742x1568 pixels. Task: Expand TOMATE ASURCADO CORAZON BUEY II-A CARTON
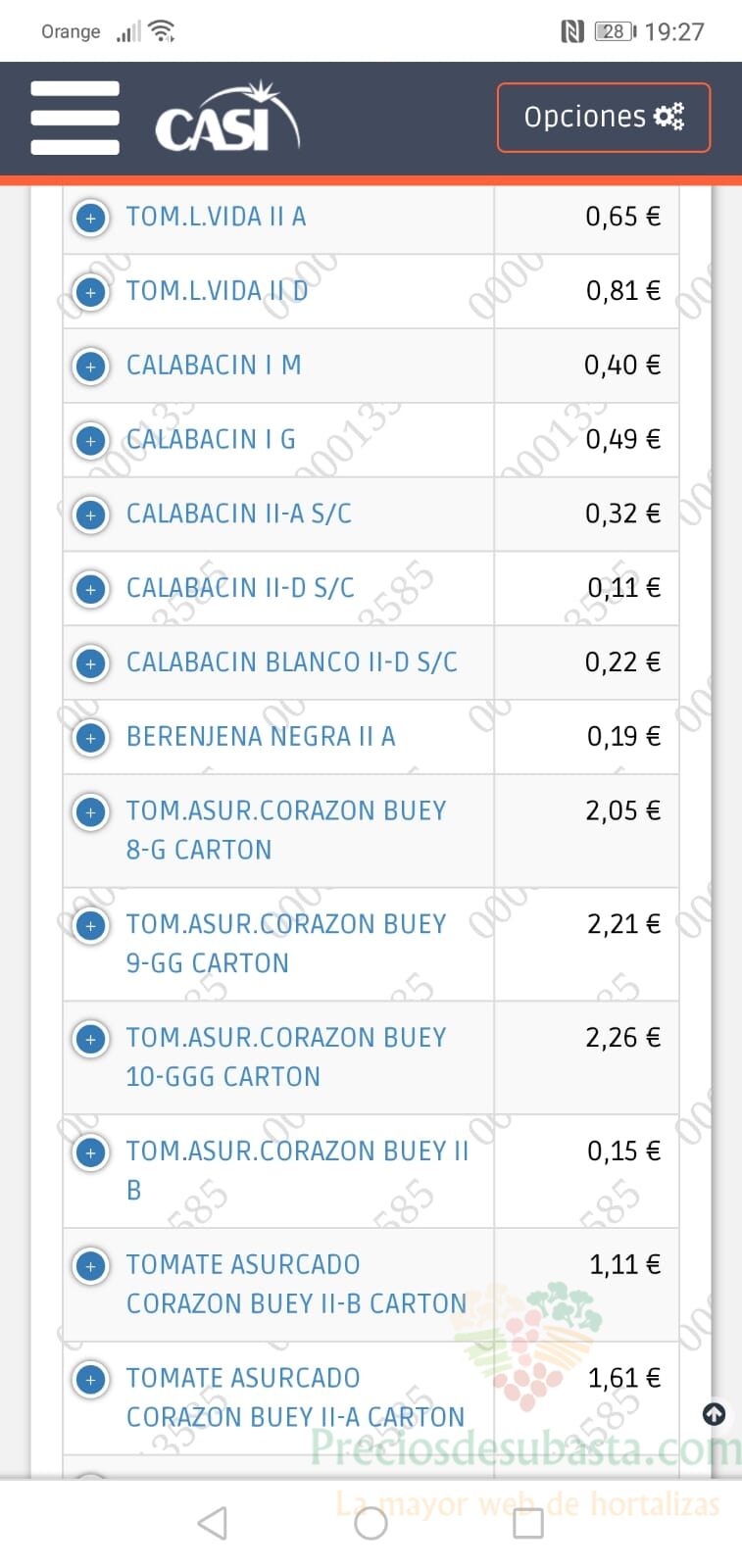coord(91,1380)
